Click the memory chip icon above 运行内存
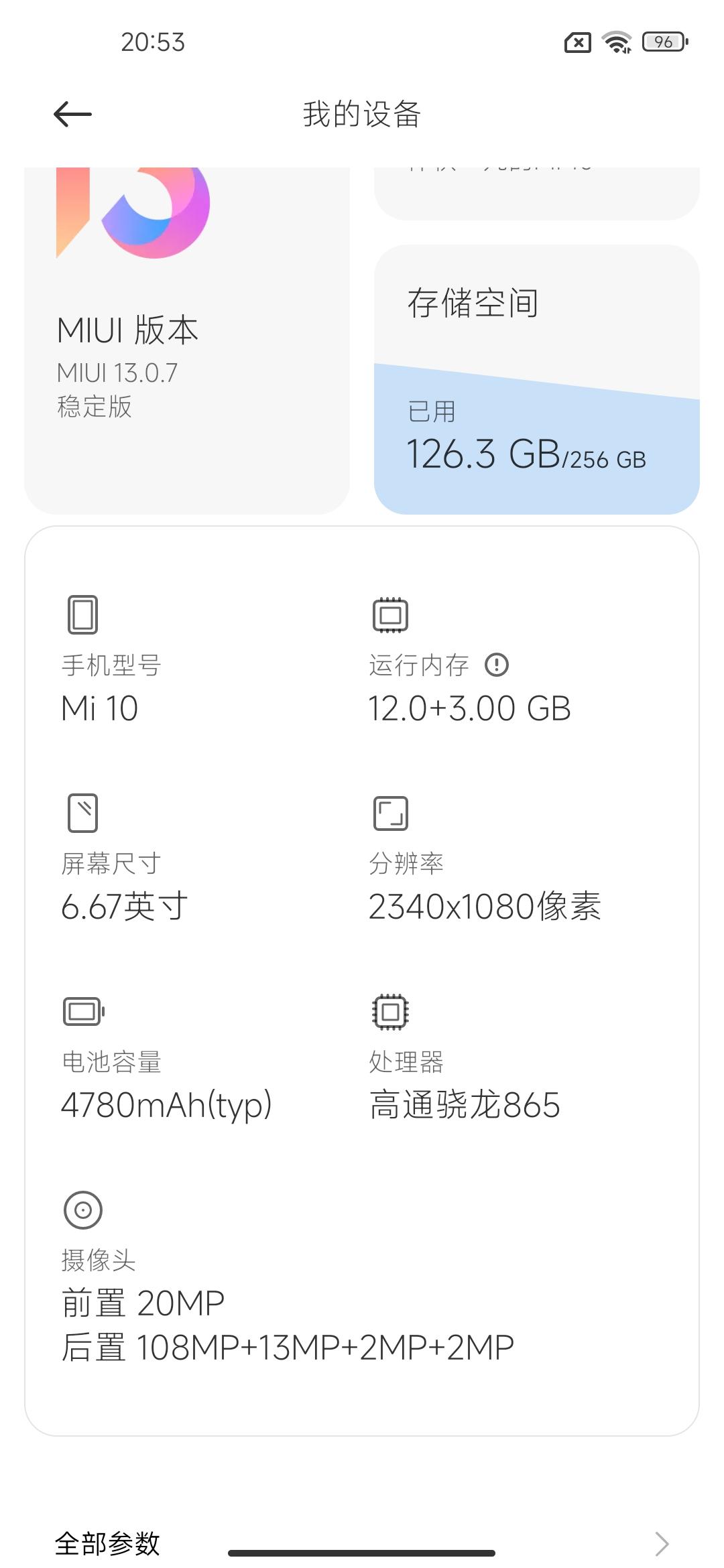Viewport: 724px width, 1568px height. (x=389, y=615)
